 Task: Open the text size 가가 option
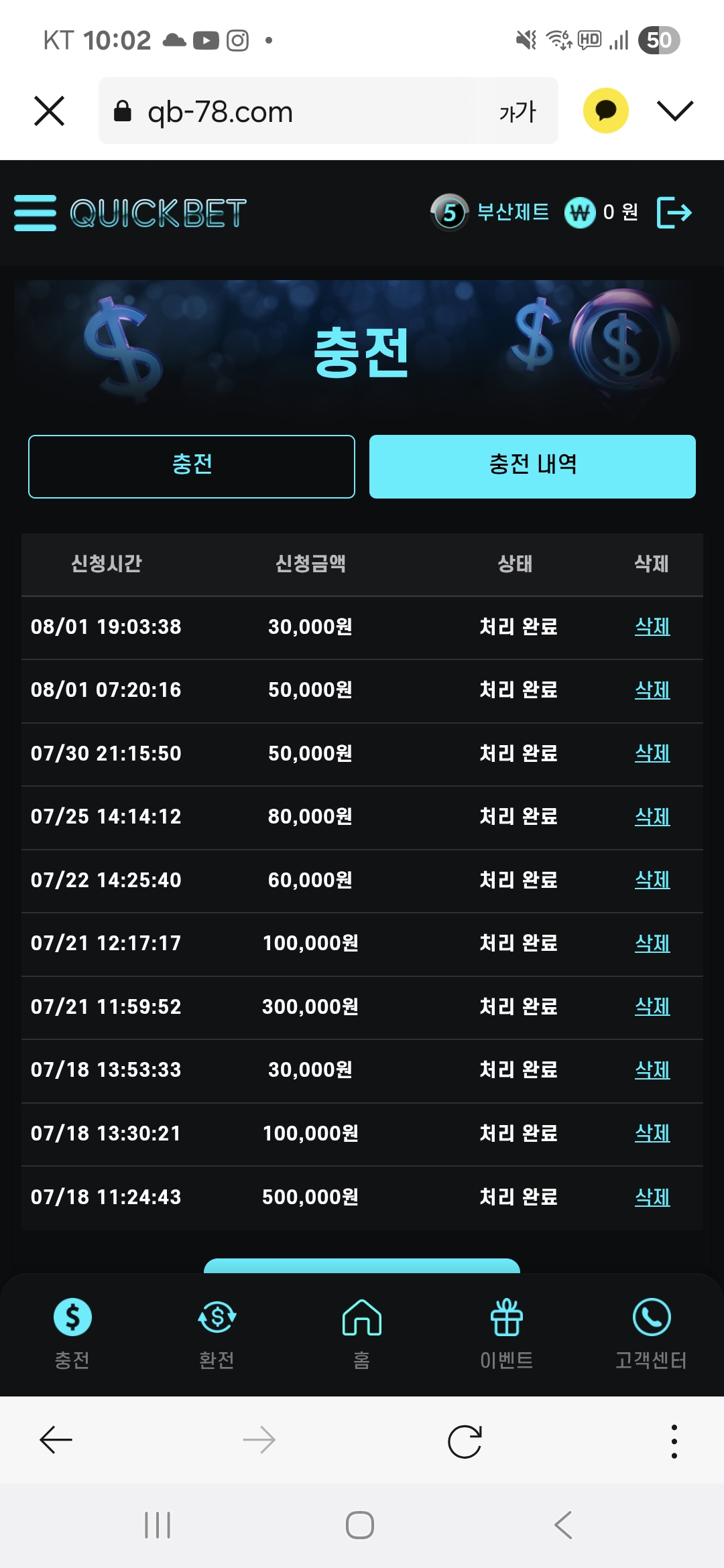pos(518,111)
